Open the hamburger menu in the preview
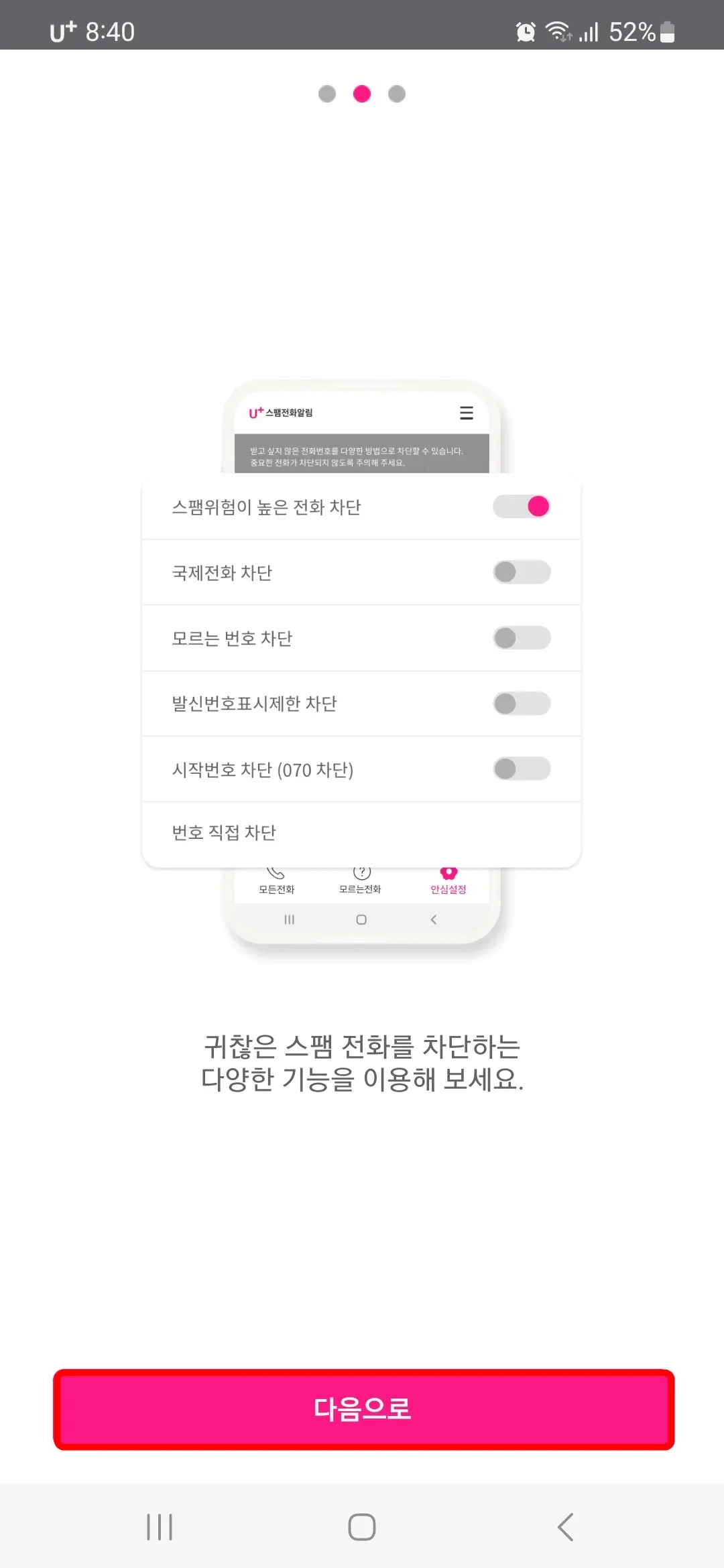Screen dimensions: 724x1568 click(466, 414)
